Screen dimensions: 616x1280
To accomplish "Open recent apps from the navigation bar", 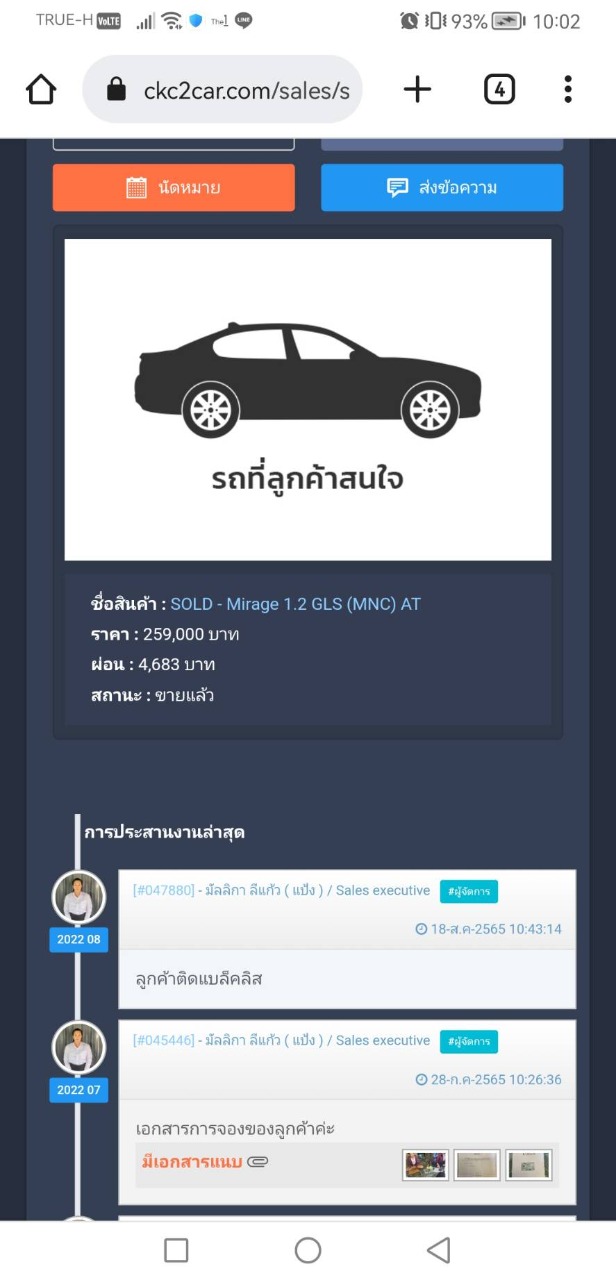I will point(176,1250).
